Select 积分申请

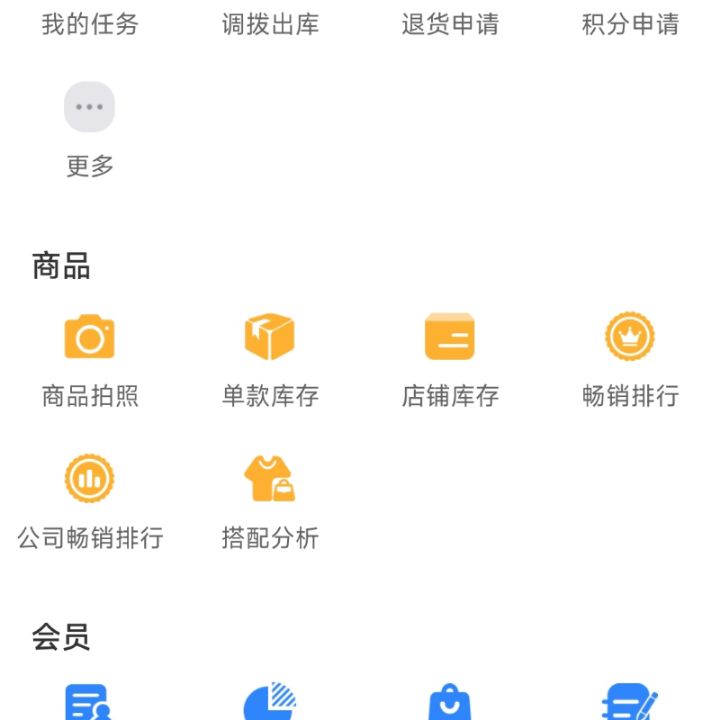click(630, 24)
